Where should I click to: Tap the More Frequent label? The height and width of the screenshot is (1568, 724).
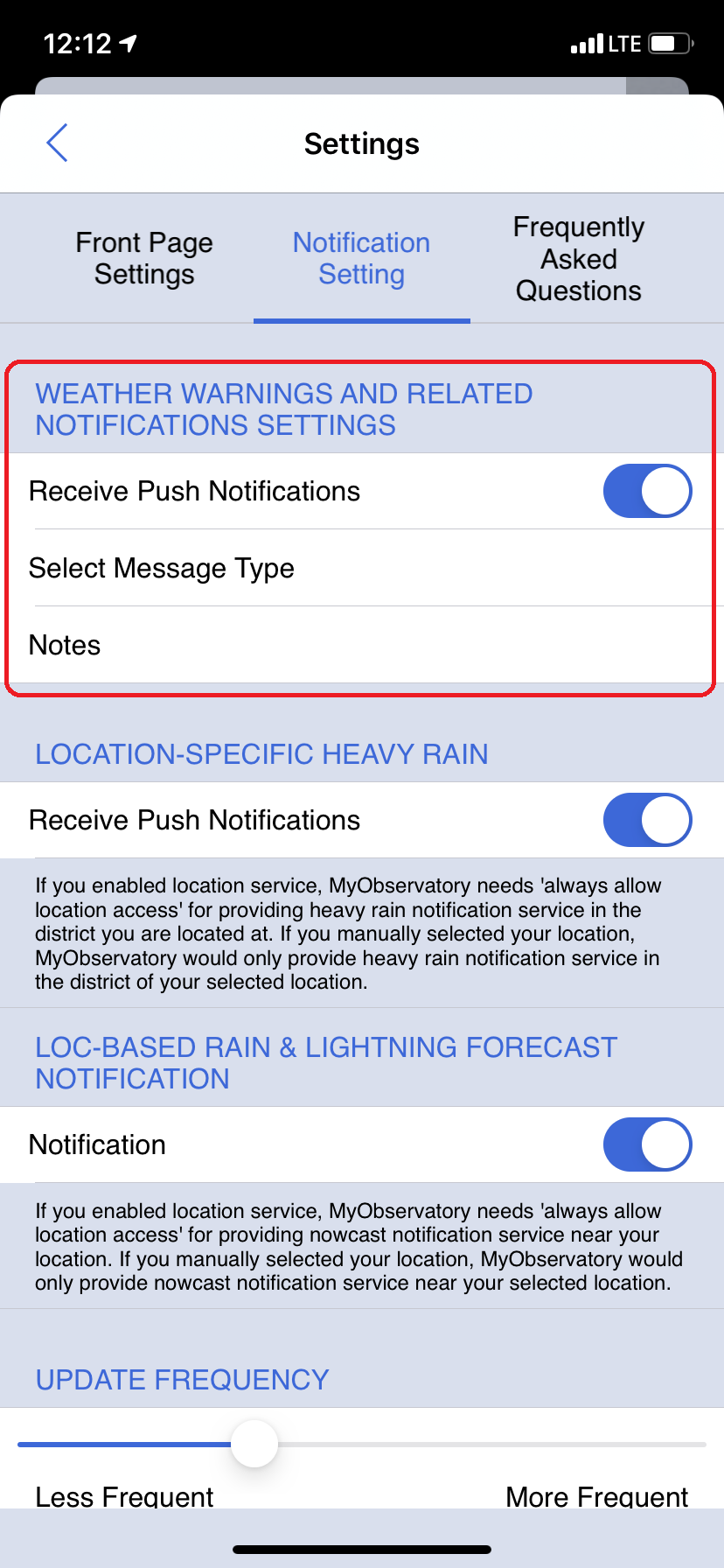coord(597,1496)
